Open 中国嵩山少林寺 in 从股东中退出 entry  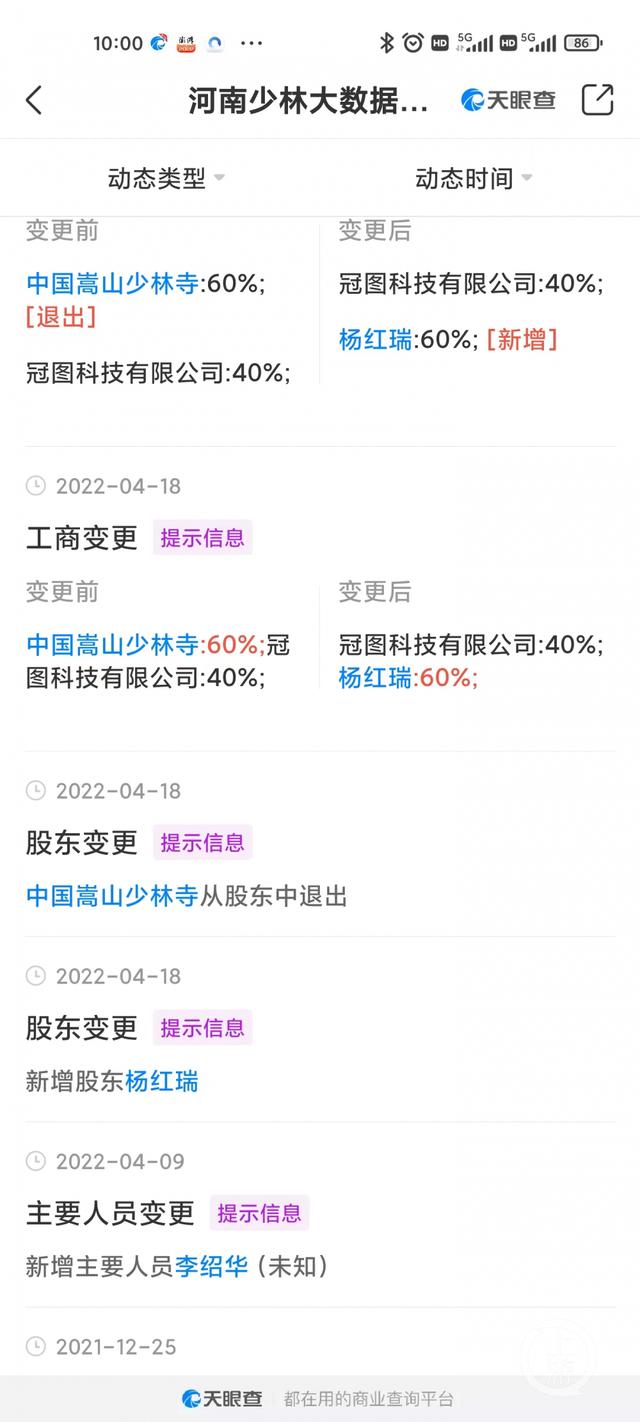[113, 896]
